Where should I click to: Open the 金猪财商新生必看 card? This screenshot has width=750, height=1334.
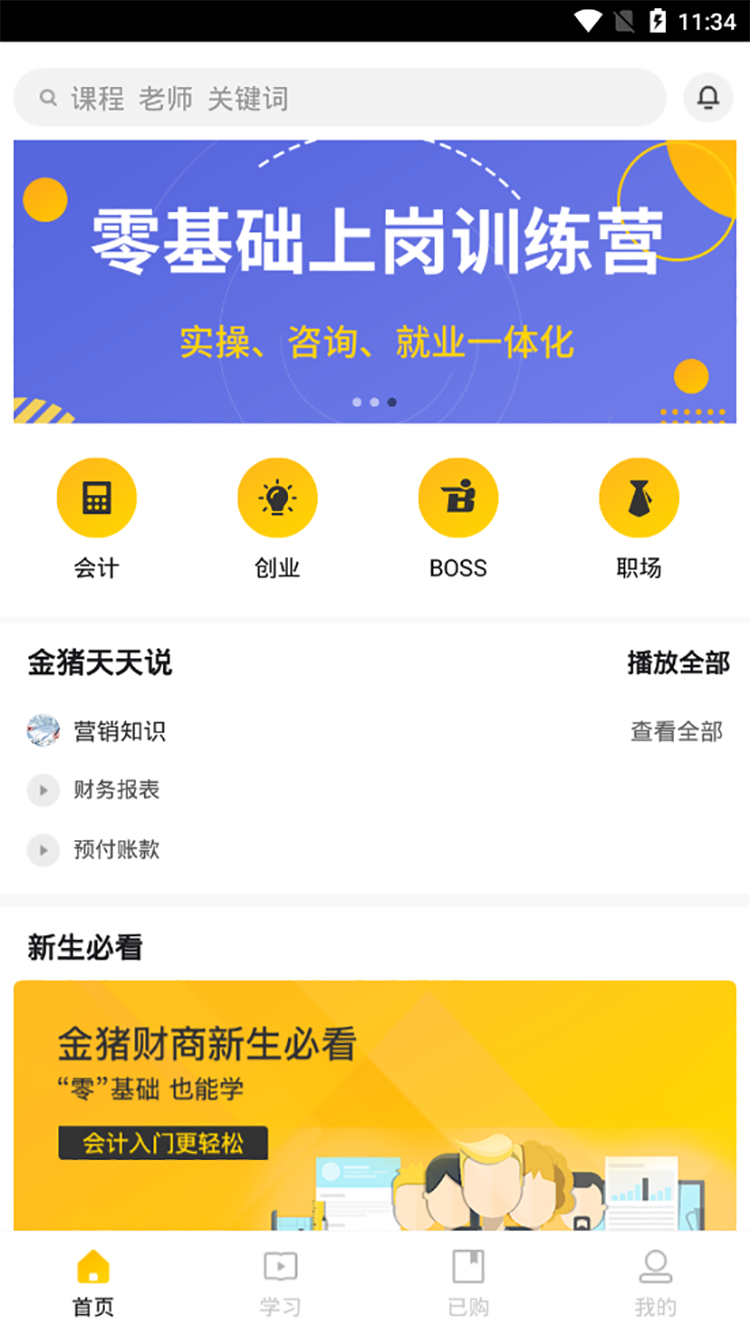coord(375,1105)
